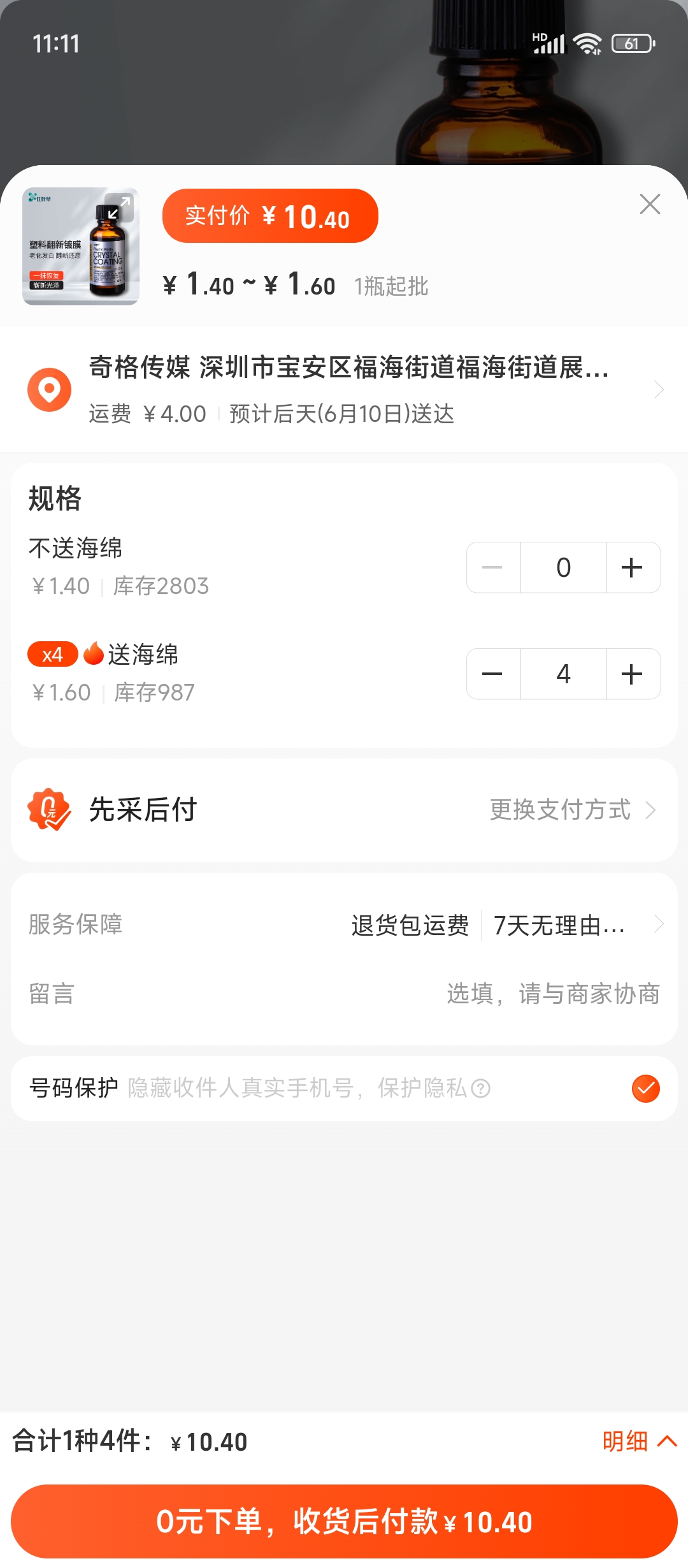Place the order with 0元下单 button
The width and height of the screenshot is (688, 1568).
[344, 1521]
